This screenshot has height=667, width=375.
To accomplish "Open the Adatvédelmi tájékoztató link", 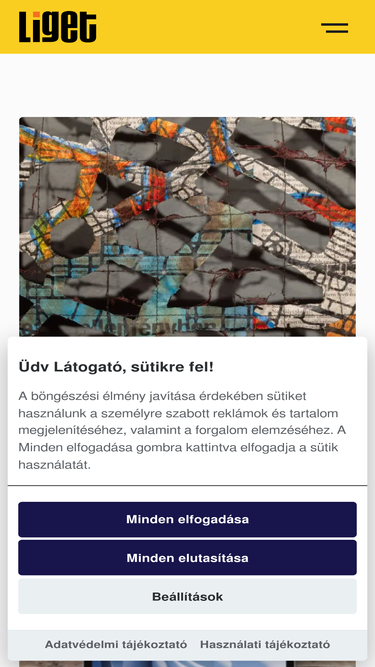I will pyautogui.click(x=116, y=644).
